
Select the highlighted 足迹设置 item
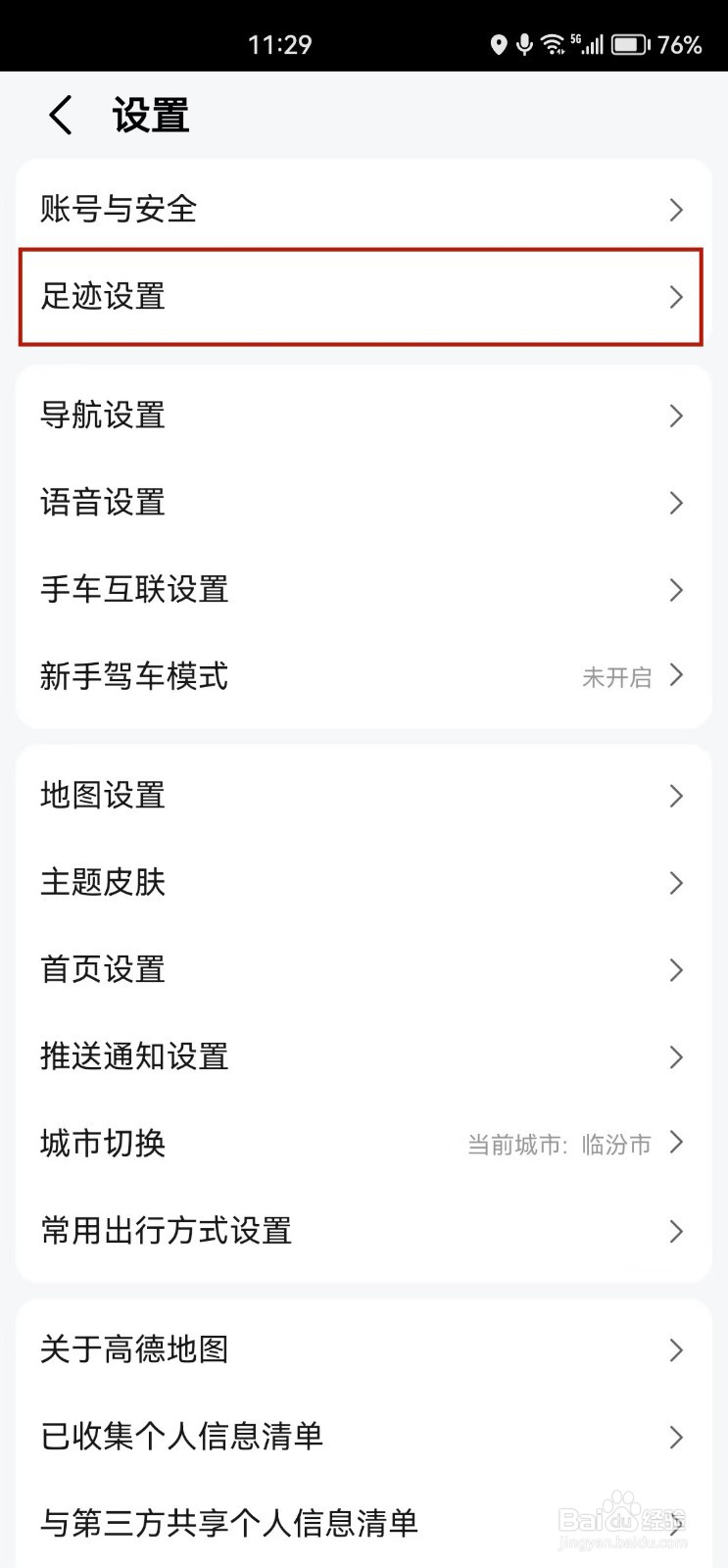click(x=363, y=297)
